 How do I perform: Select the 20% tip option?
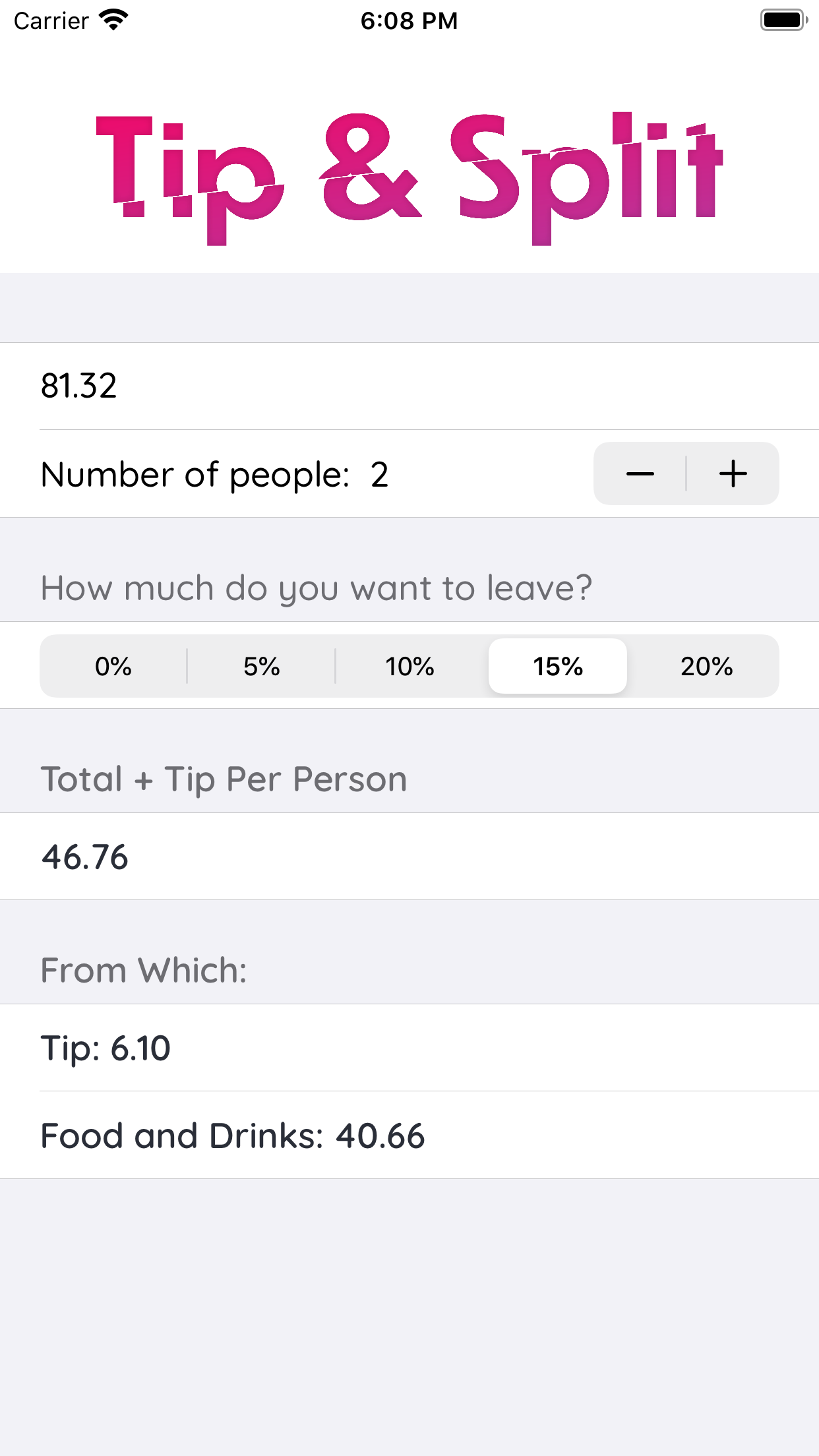click(x=705, y=666)
